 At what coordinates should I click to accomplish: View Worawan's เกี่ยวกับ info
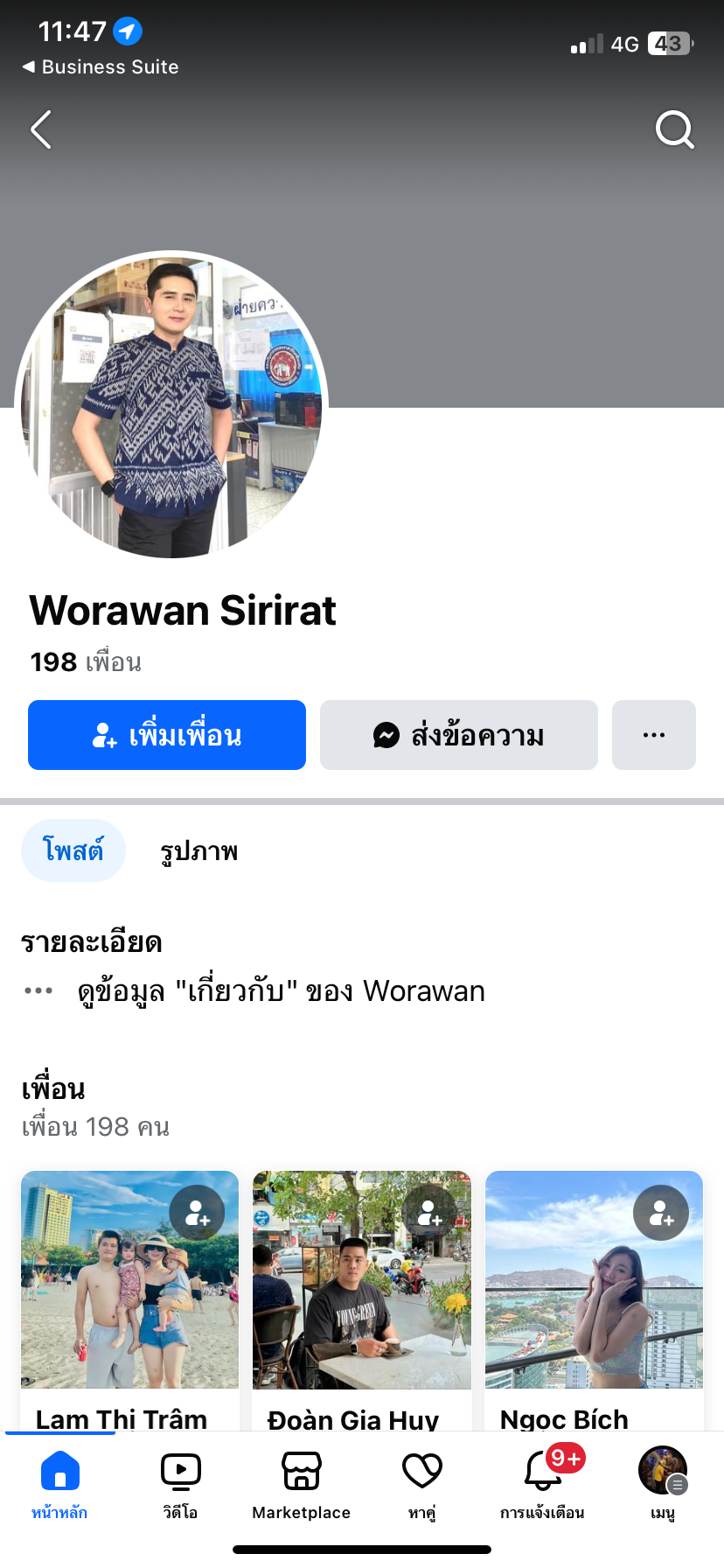point(280,991)
